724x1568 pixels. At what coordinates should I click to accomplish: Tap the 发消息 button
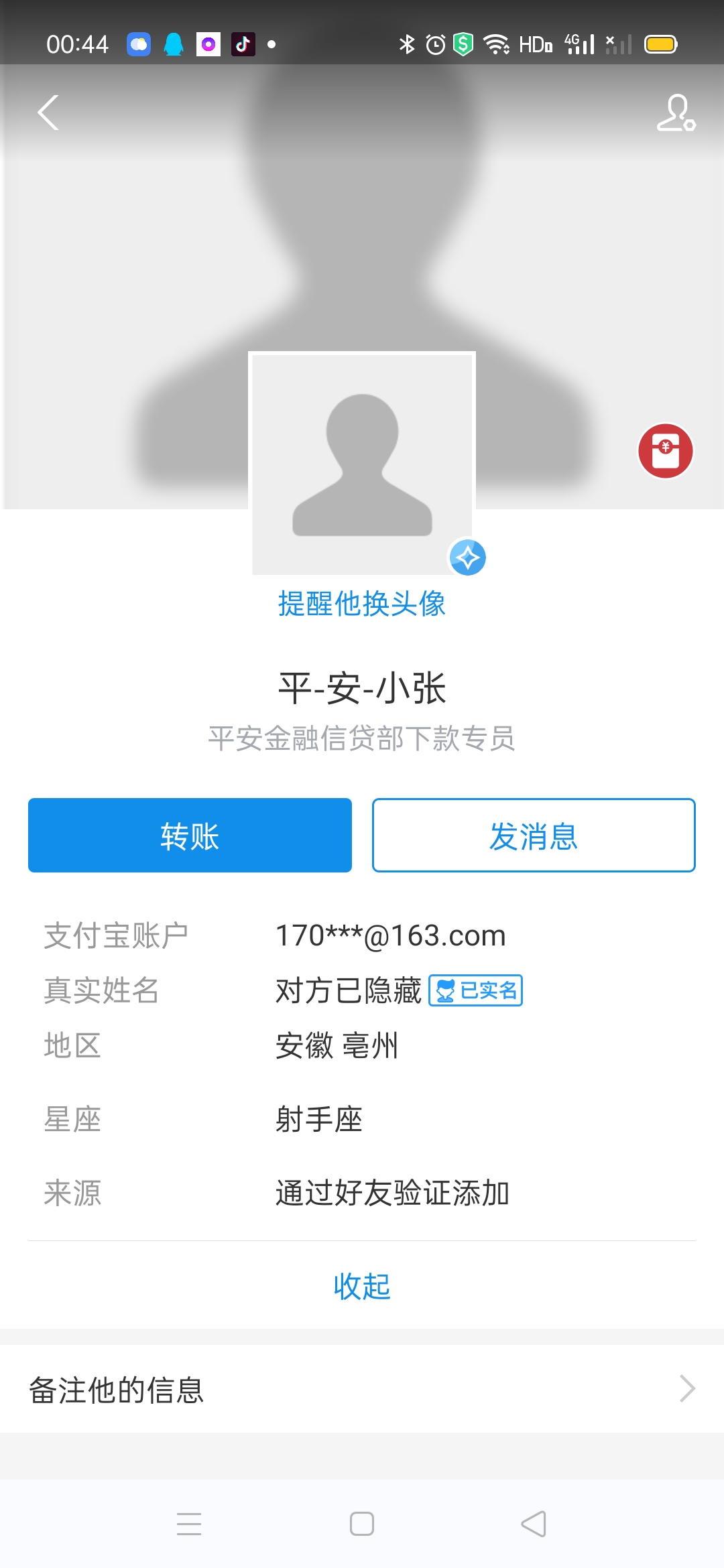pos(534,836)
